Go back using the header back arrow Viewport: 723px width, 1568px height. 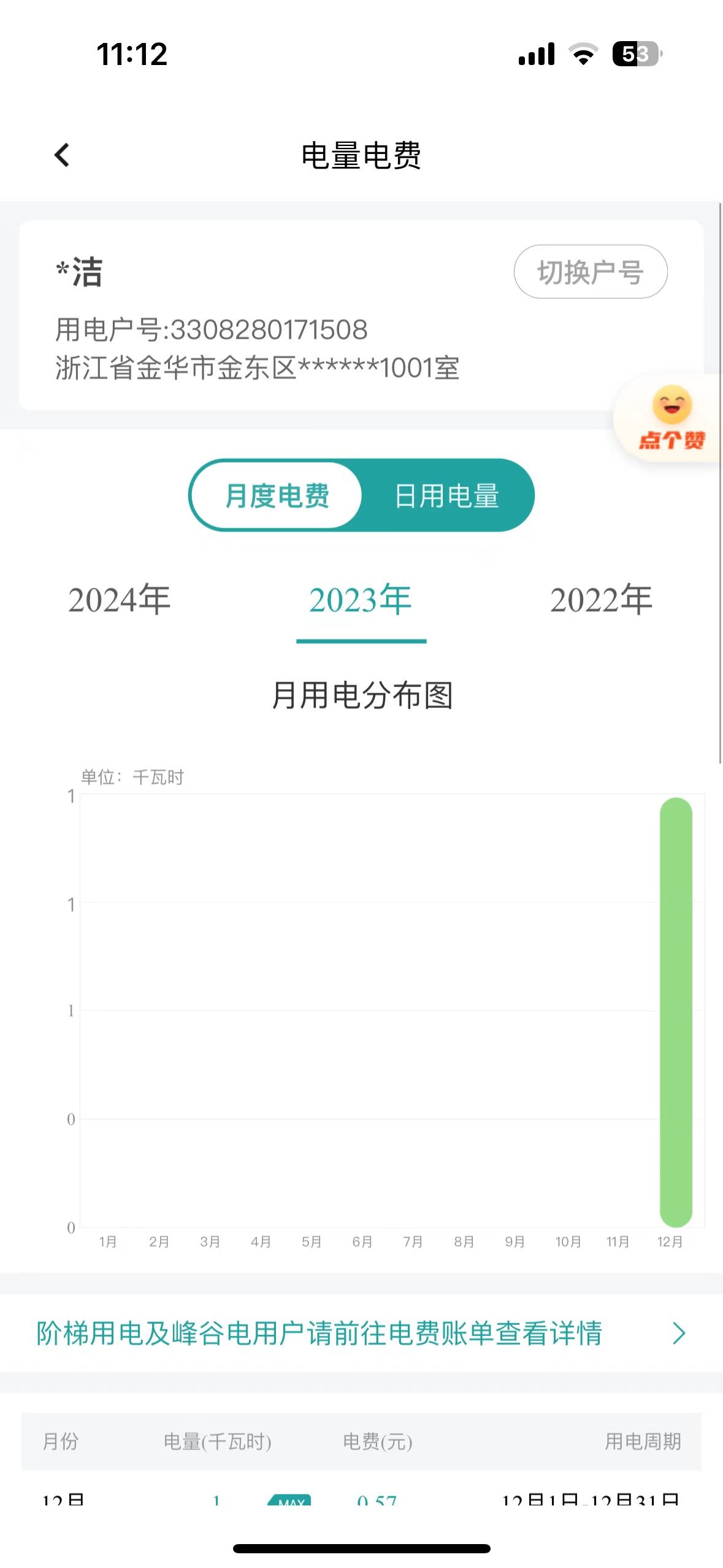click(x=62, y=155)
